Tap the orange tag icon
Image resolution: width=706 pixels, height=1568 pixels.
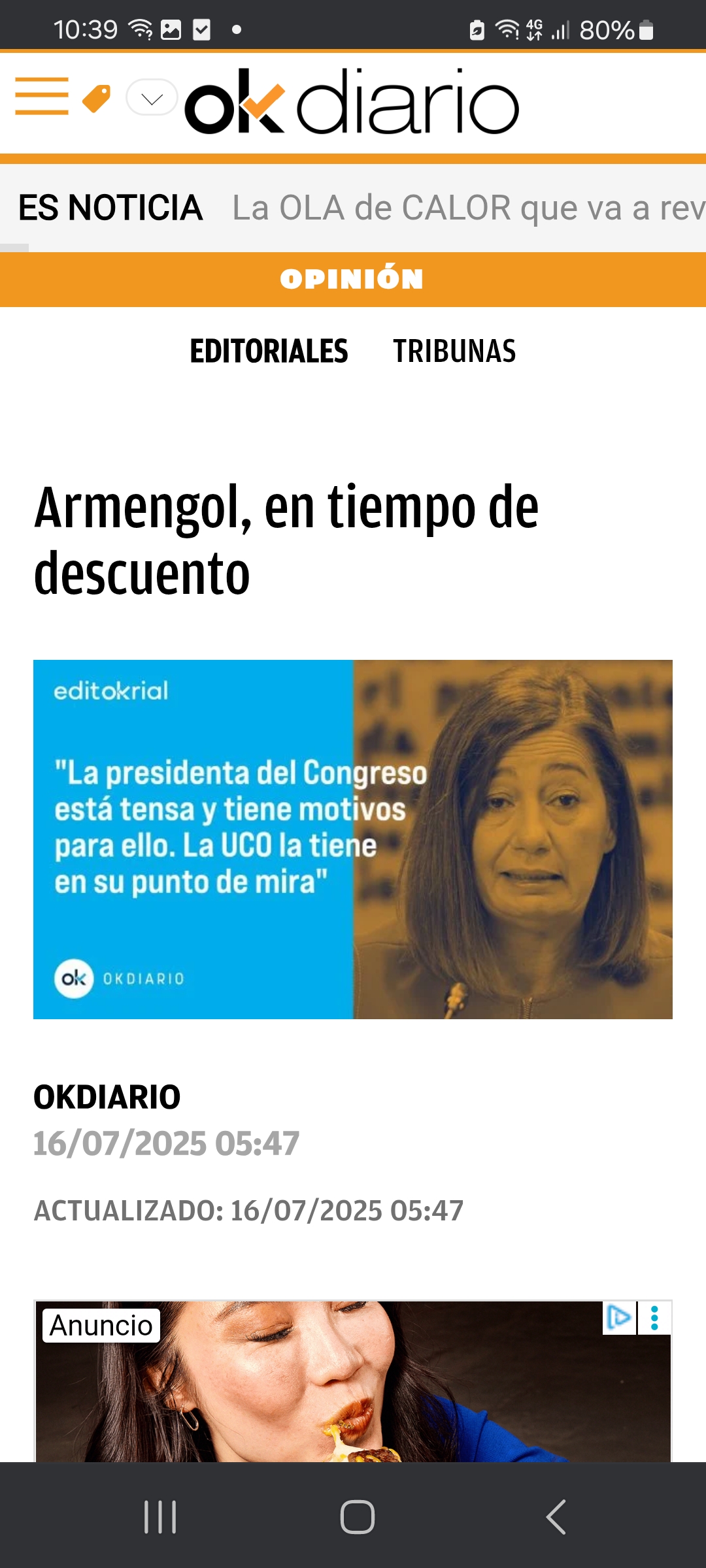tap(97, 99)
